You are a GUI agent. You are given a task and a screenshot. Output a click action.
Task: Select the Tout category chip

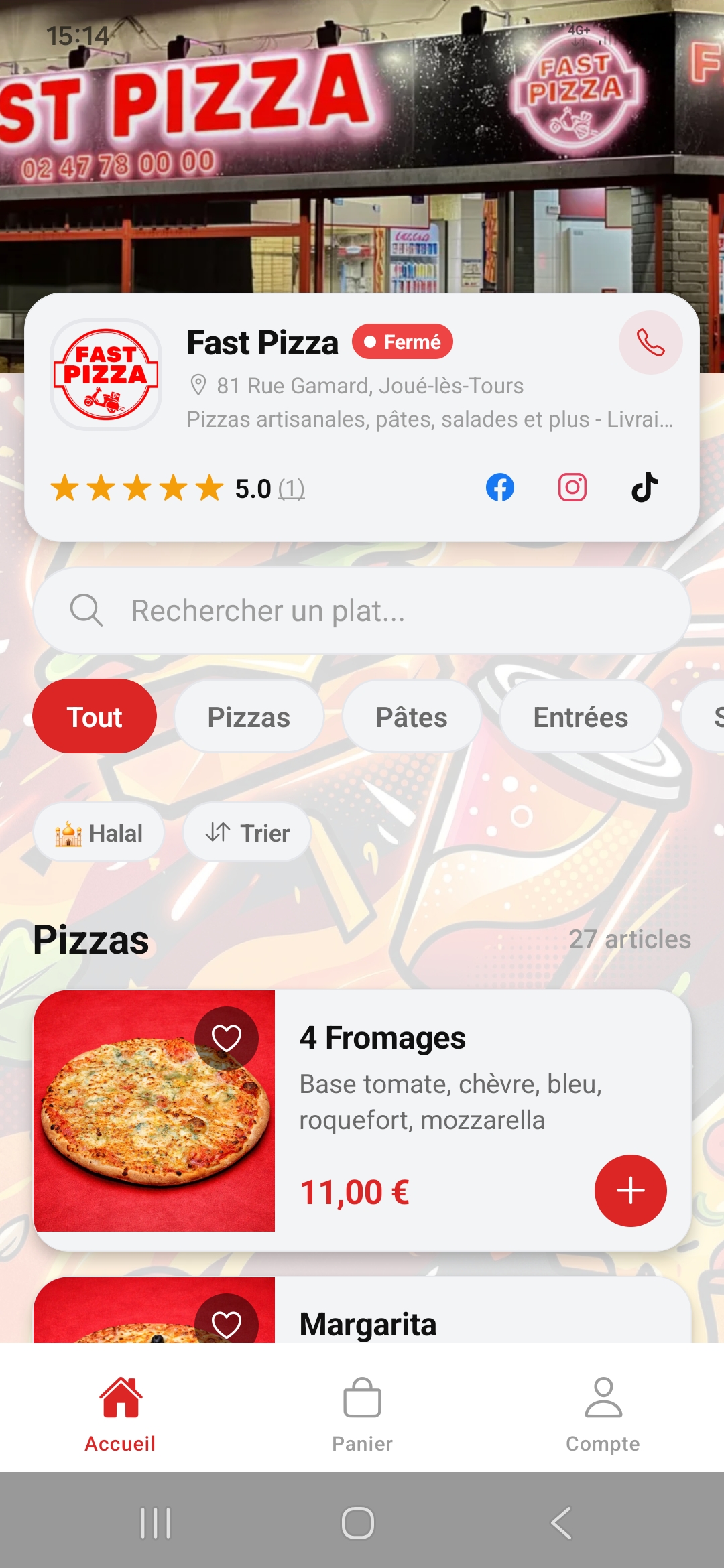point(95,716)
